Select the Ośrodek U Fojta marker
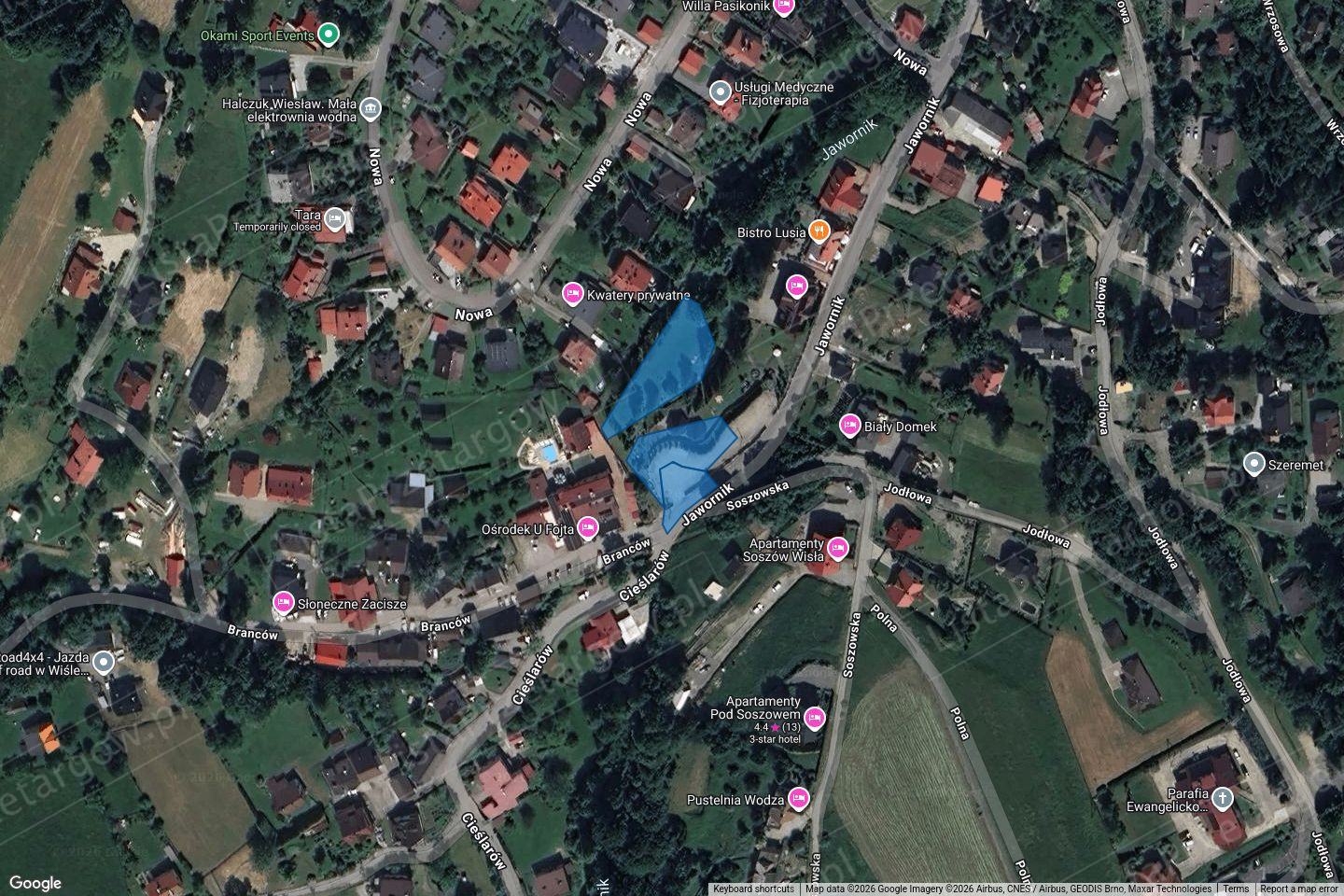This screenshot has width=1344, height=896. [587, 528]
